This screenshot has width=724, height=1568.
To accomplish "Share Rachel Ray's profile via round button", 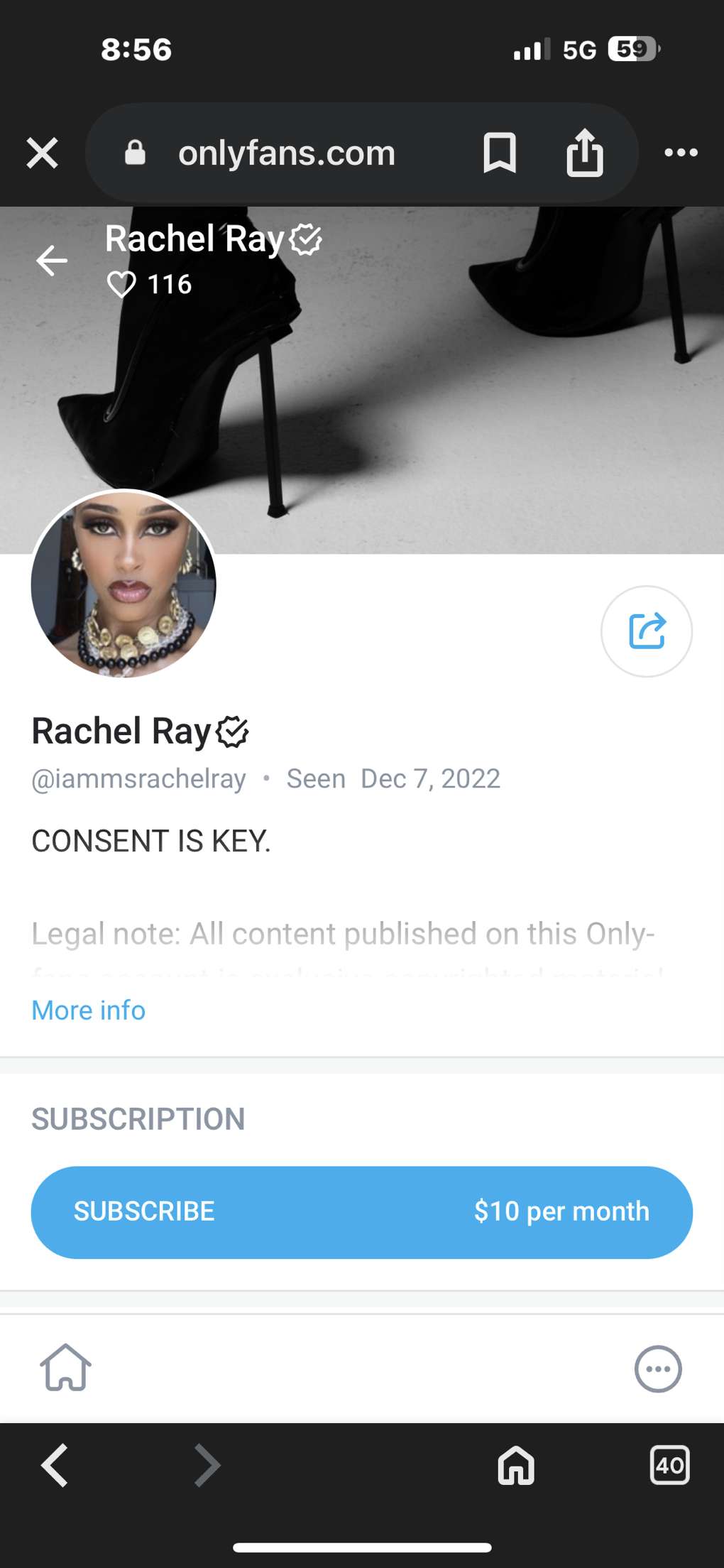I will pos(646,631).
